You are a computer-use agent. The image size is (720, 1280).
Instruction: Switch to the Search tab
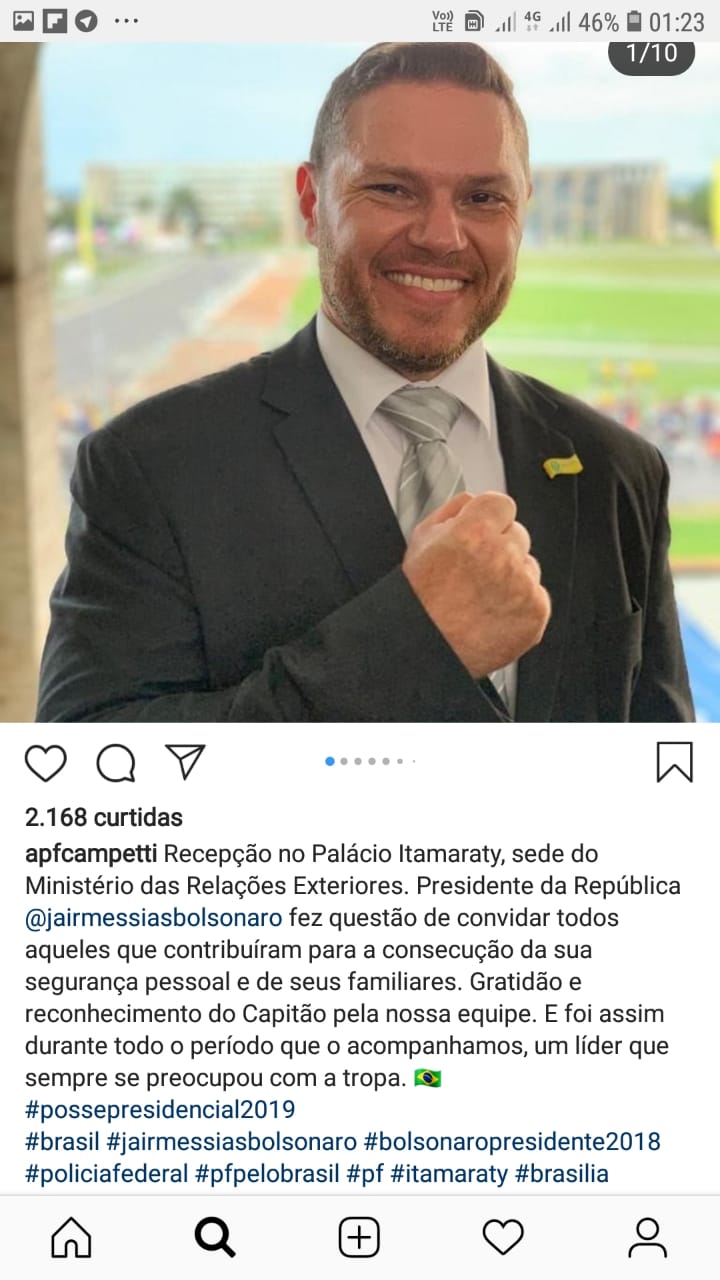[215, 1238]
